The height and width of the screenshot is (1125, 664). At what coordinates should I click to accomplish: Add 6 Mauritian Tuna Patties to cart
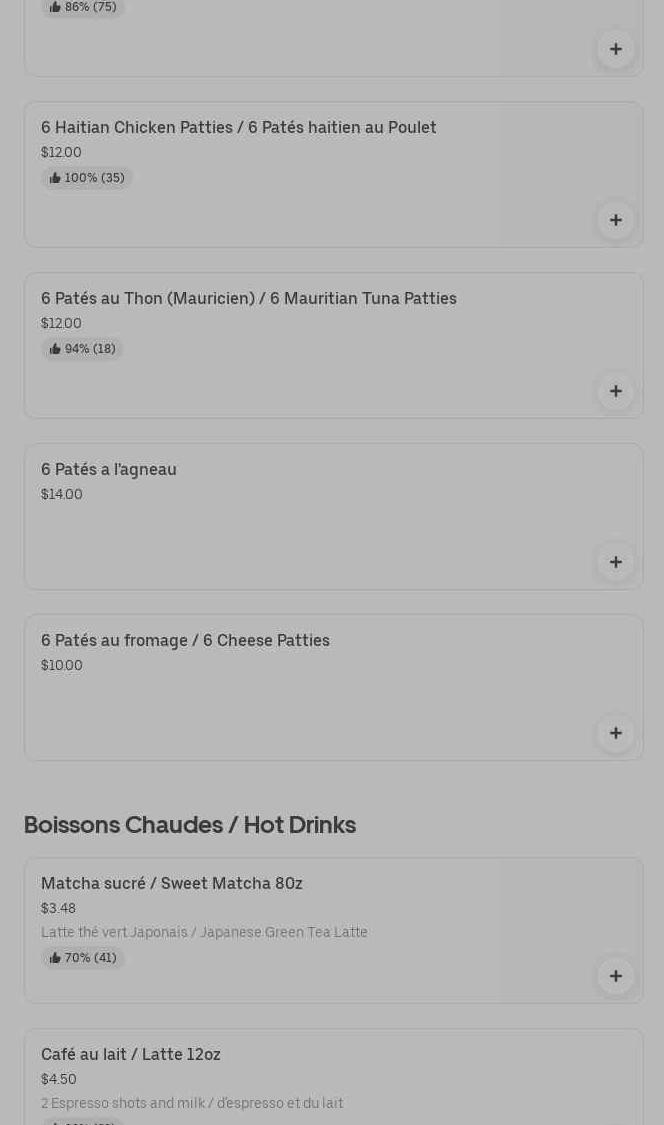click(615, 391)
